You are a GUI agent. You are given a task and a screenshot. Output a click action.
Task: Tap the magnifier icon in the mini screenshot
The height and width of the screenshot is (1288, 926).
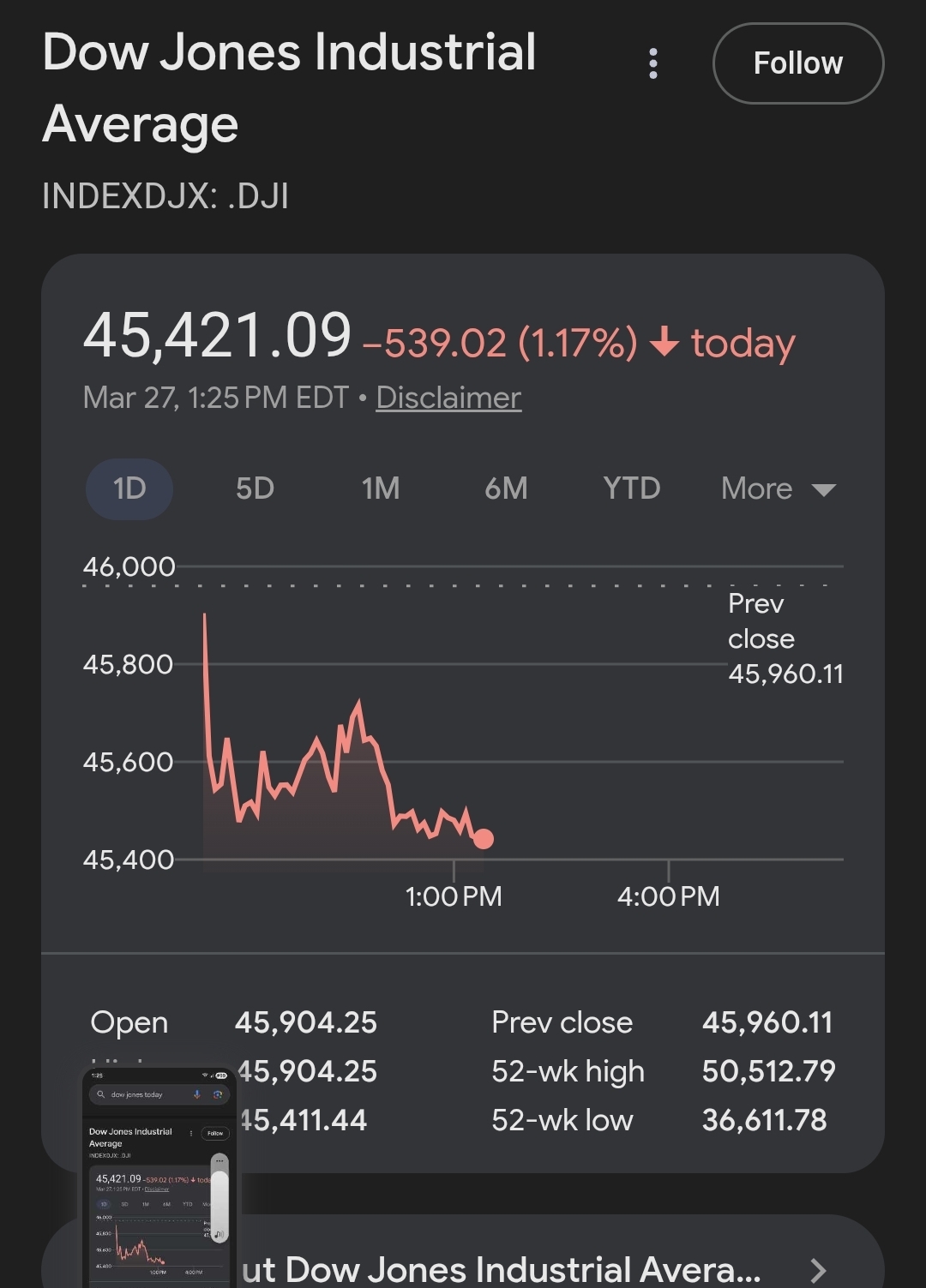click(x=101, y=1094)
